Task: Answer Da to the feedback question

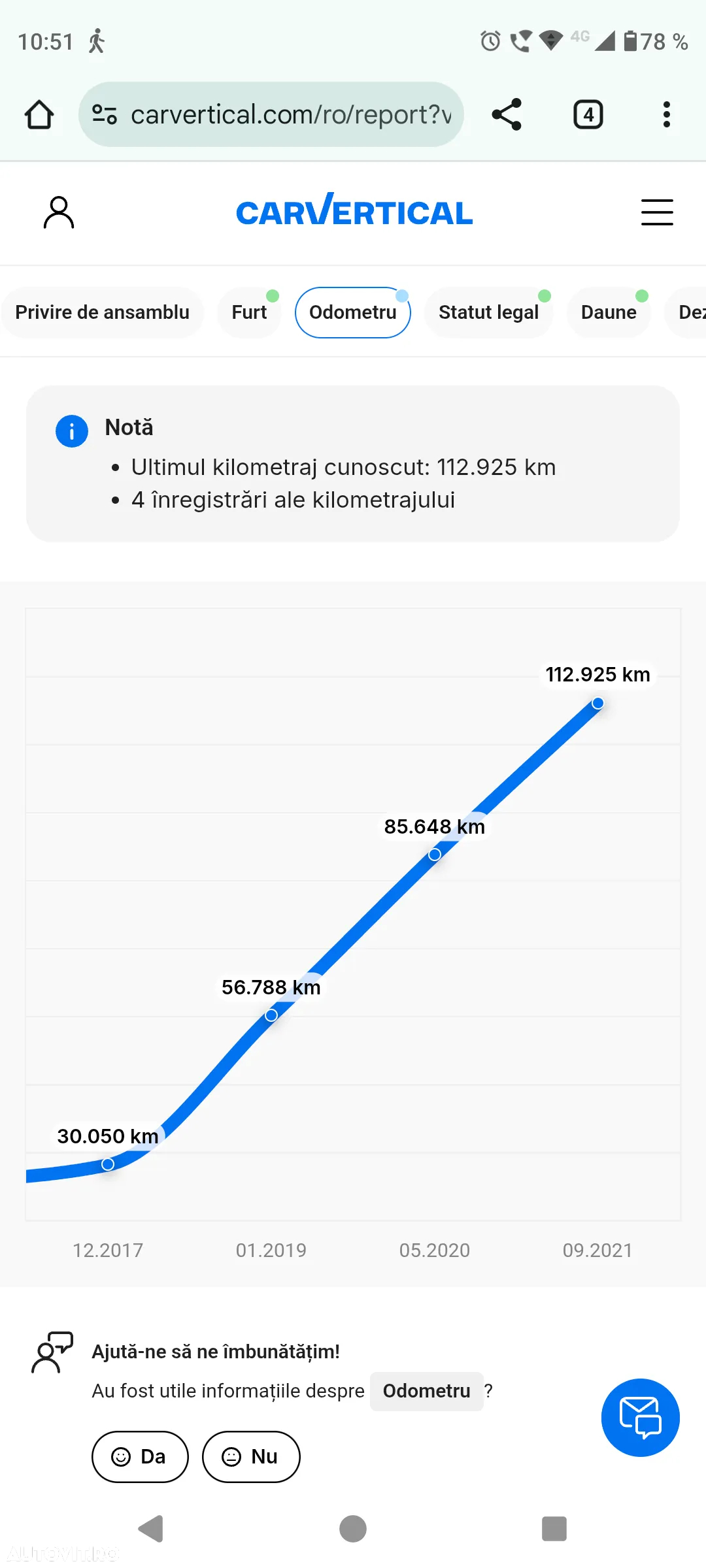Action: point(140,1457)
